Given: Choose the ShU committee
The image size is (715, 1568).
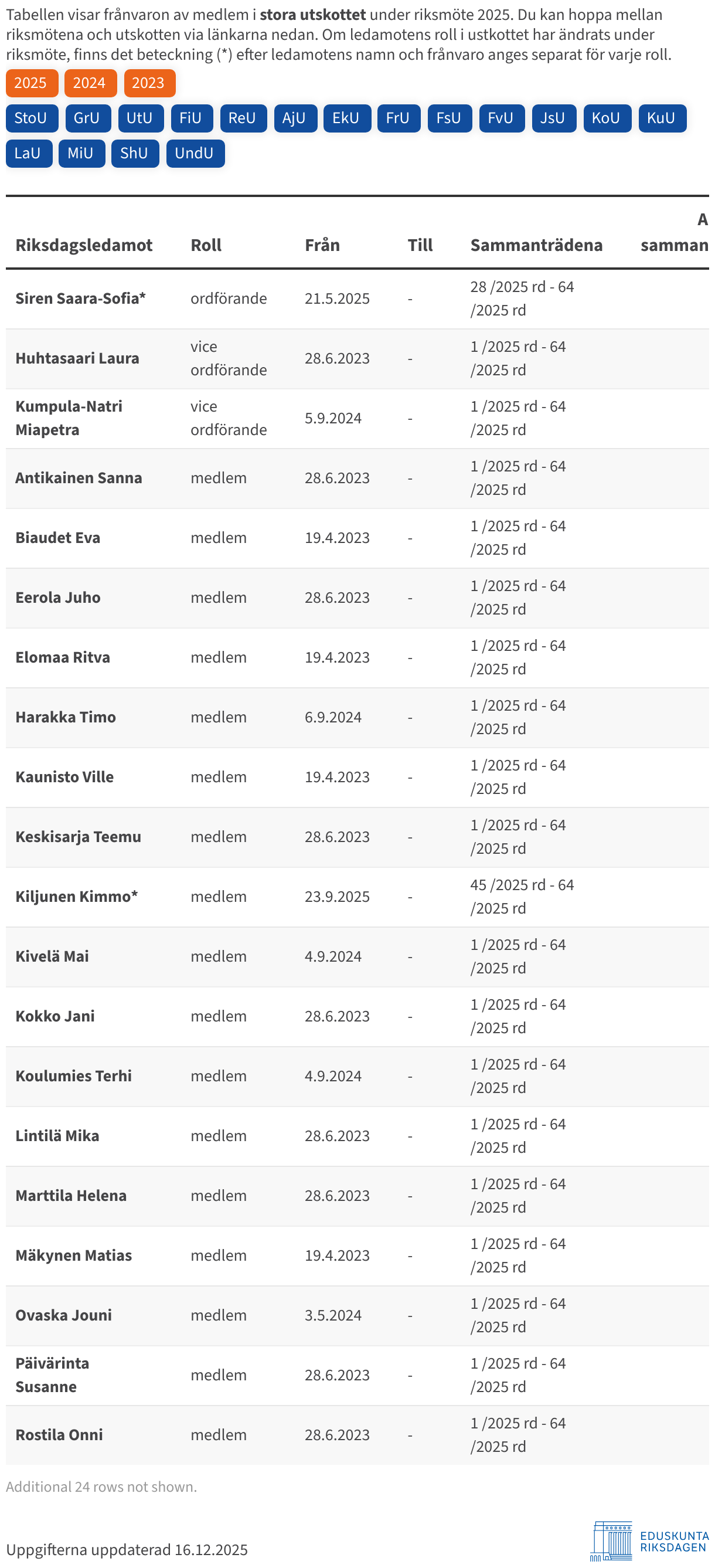Looking at the screenshot, I should coord(134,154).
